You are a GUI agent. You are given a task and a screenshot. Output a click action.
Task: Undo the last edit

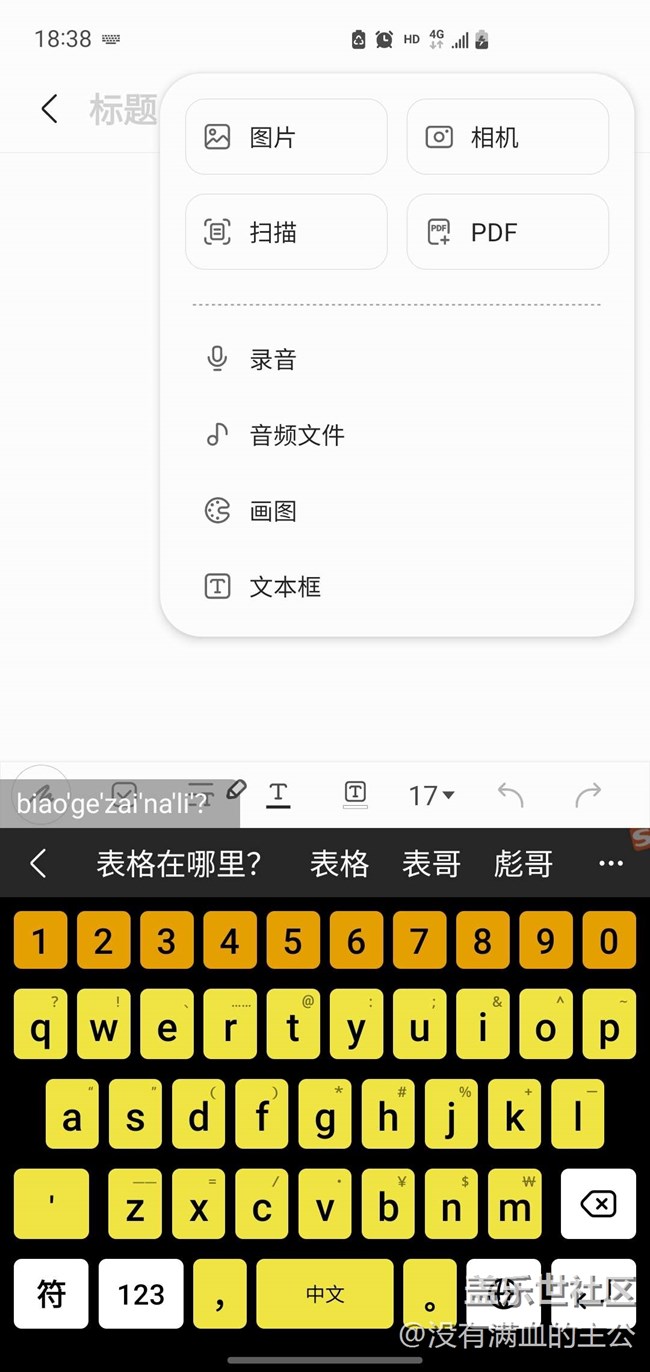pyautogui.click(x=510, y=795)
